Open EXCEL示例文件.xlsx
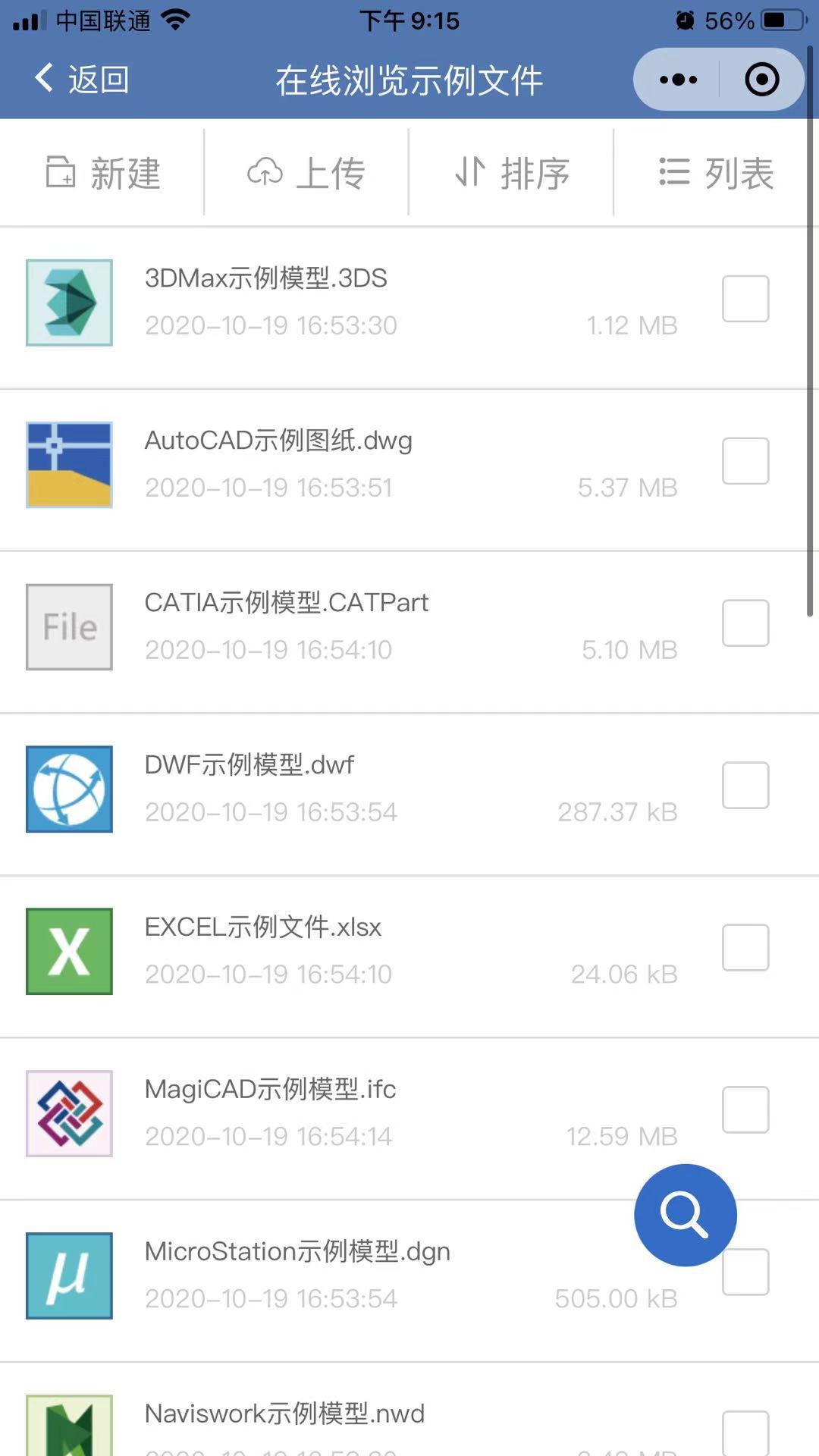 click(x=409, y=952)
